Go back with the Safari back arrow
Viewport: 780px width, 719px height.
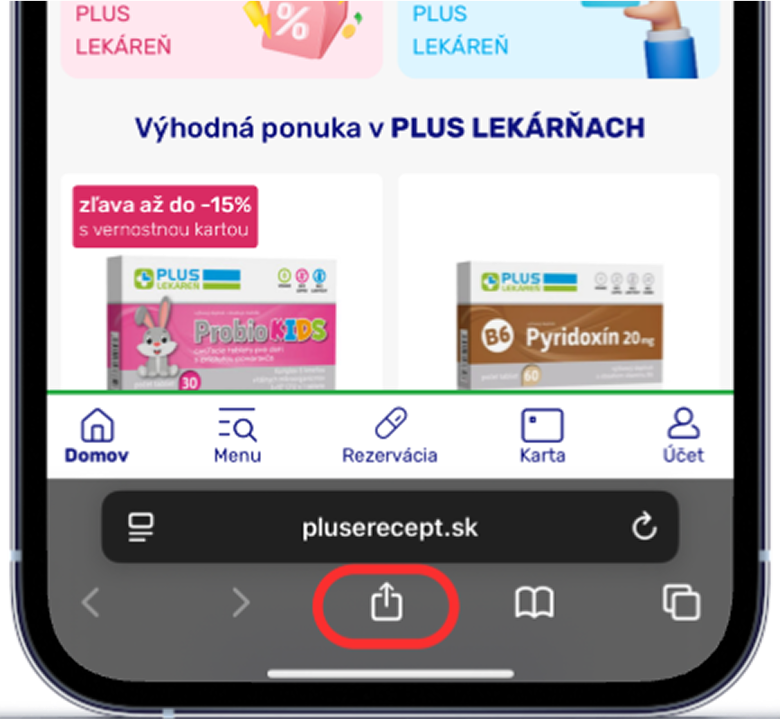coord(91,603)
